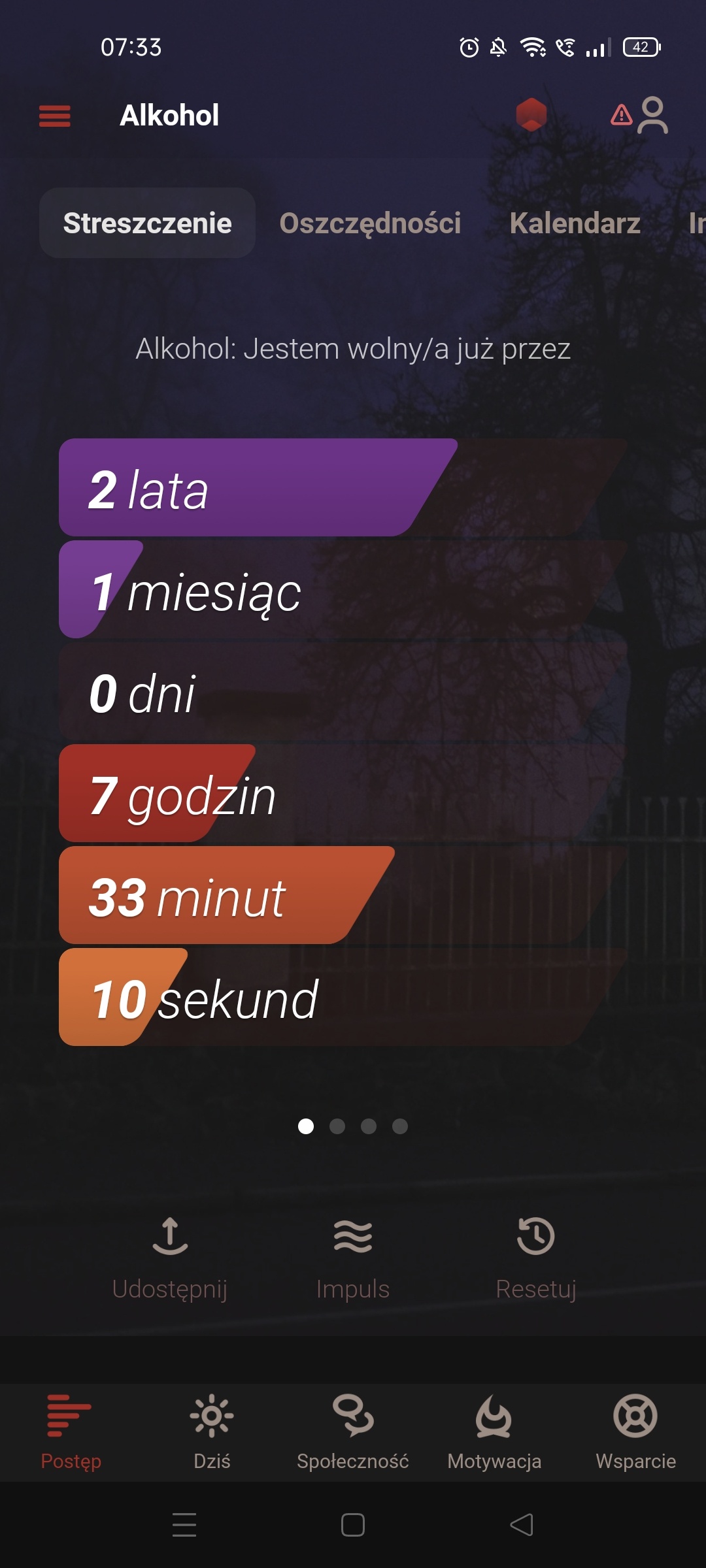The height and width of the screenshot is (1568, 706).
Task: Tap the red hexagon app logo
Action: click(531, 115)
